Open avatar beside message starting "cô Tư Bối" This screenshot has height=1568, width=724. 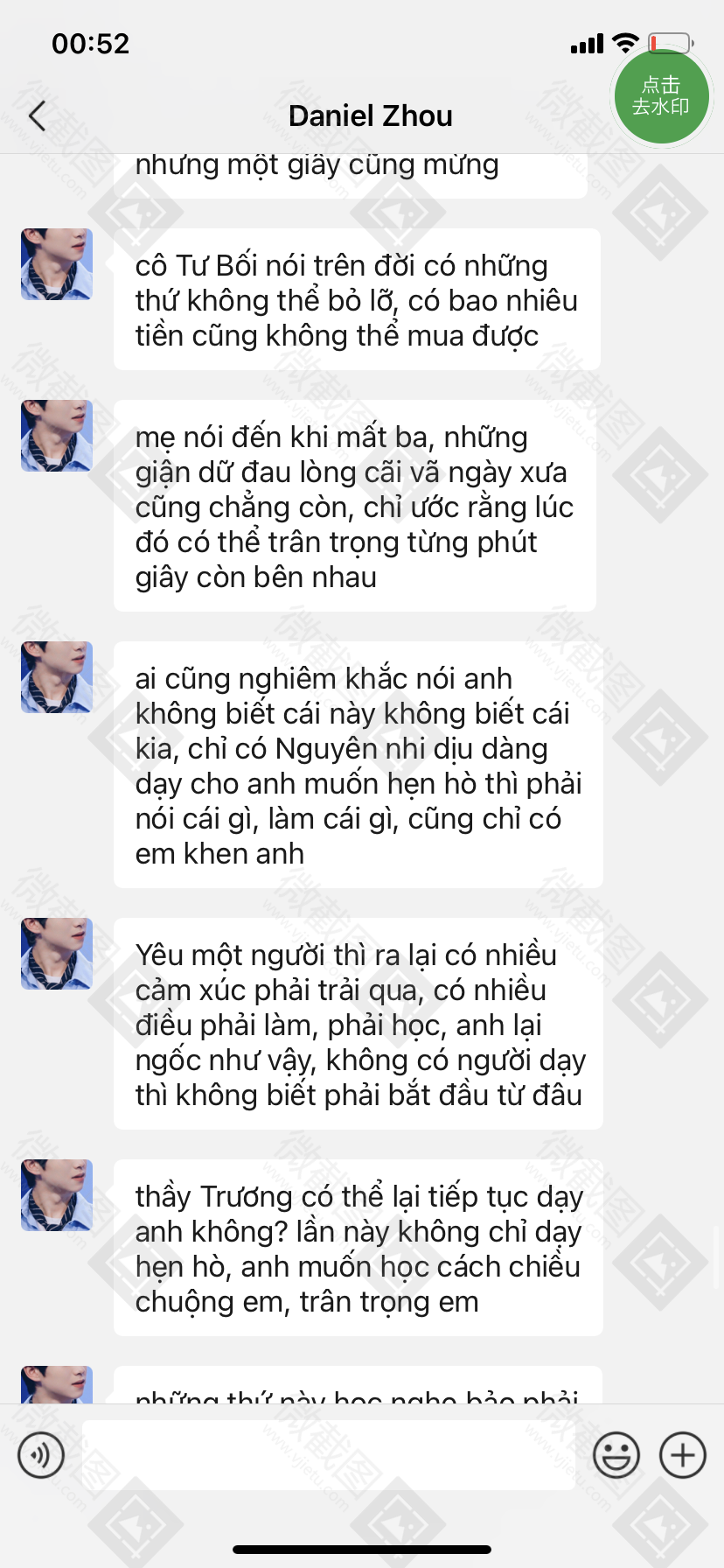pyautogui.click(x=57, y=264)
